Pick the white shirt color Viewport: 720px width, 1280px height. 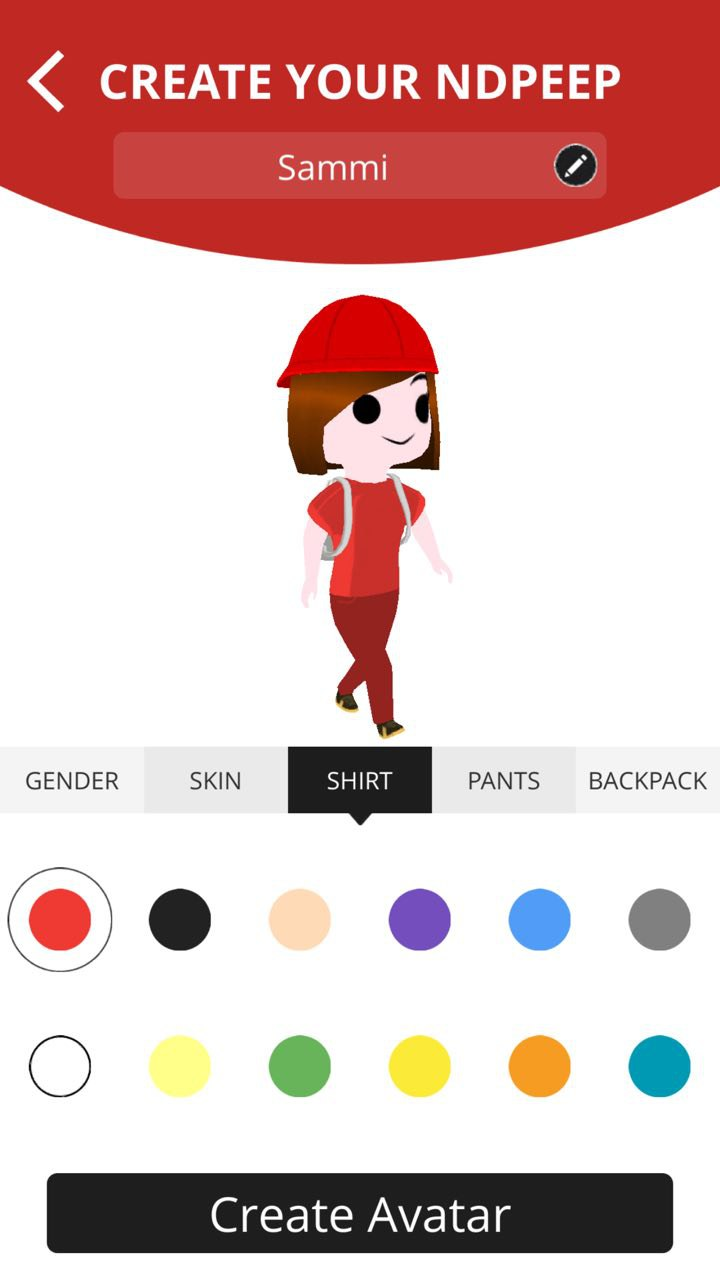click(x=60, y=1066)
